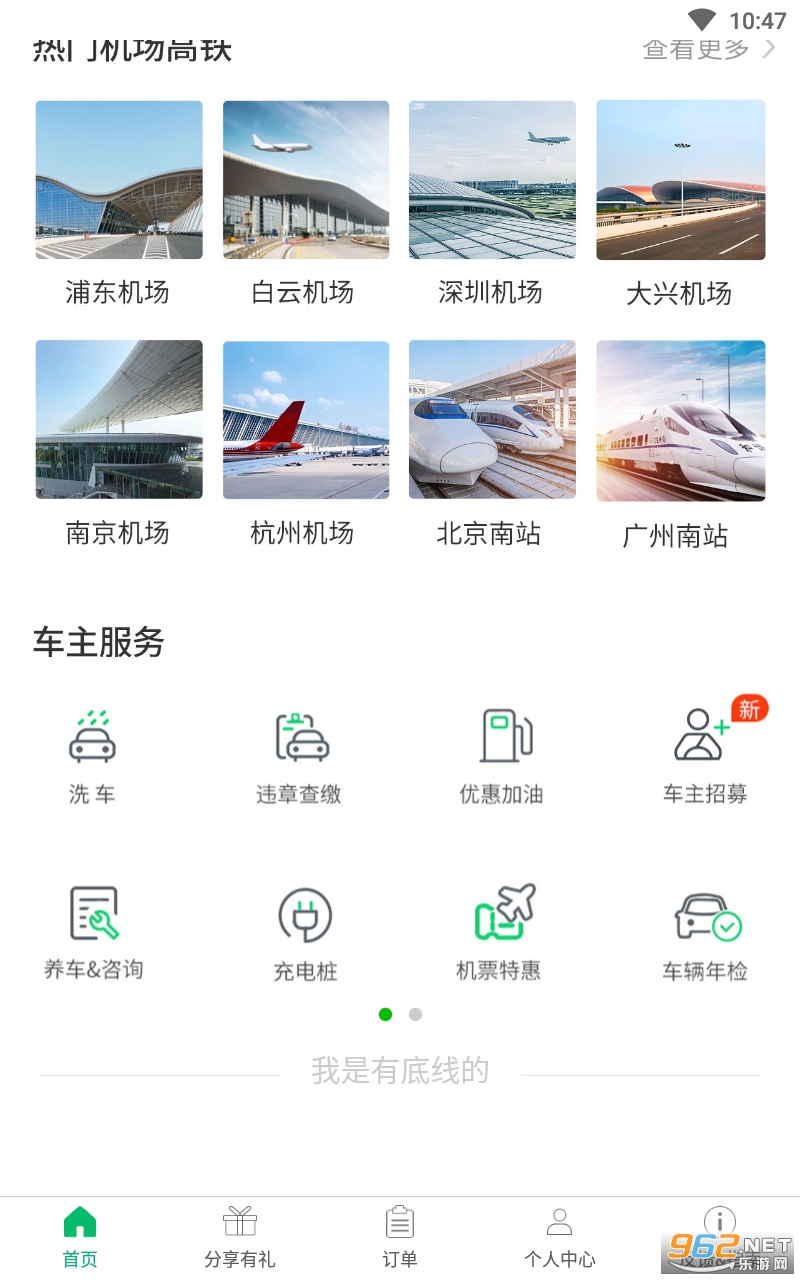Switch to the 分享有礼 tab
Viewport: 800px width, 1280px height.
(x=240, y=1237)
